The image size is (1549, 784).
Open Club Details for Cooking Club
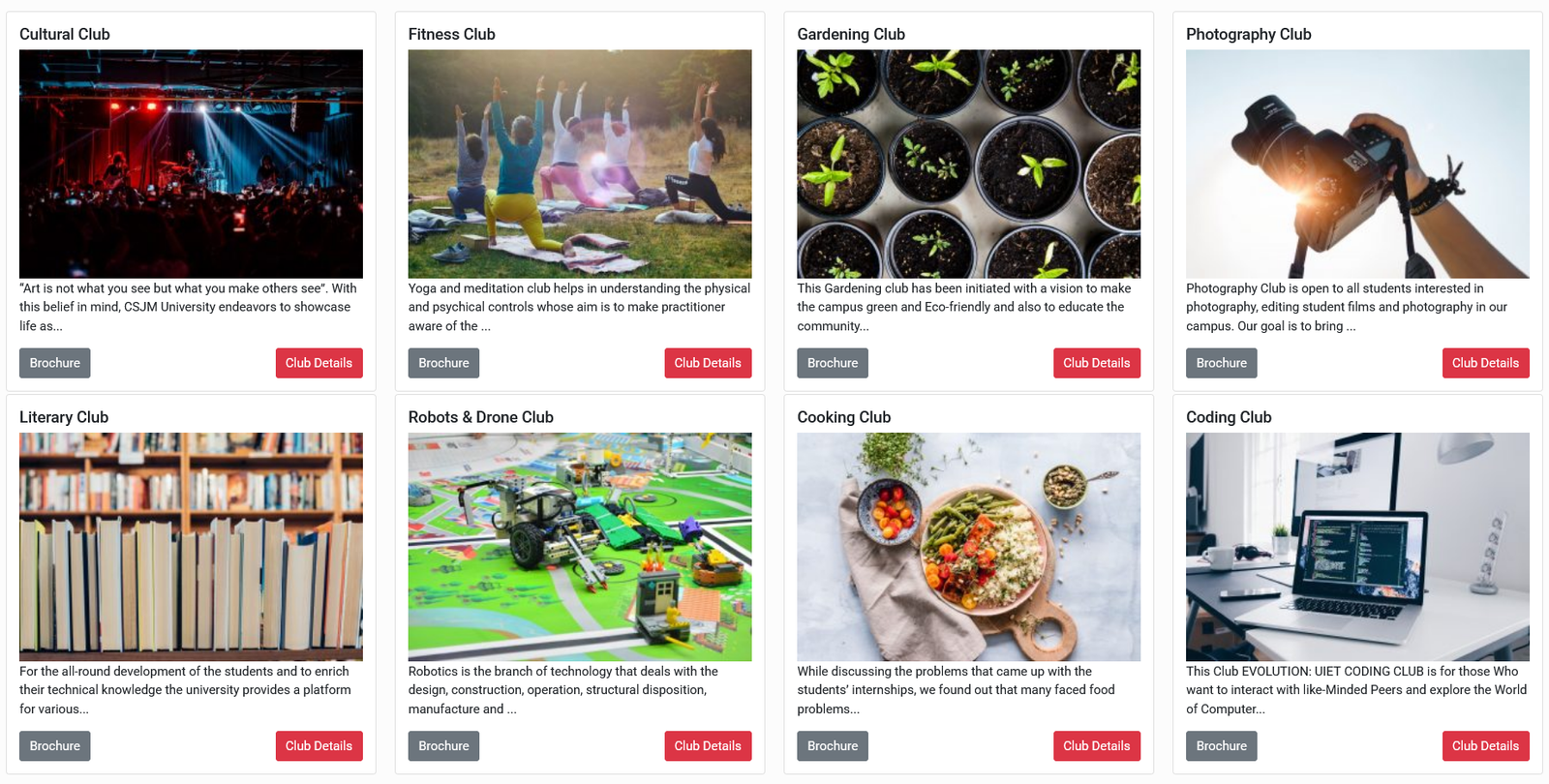click(1096, 746)
